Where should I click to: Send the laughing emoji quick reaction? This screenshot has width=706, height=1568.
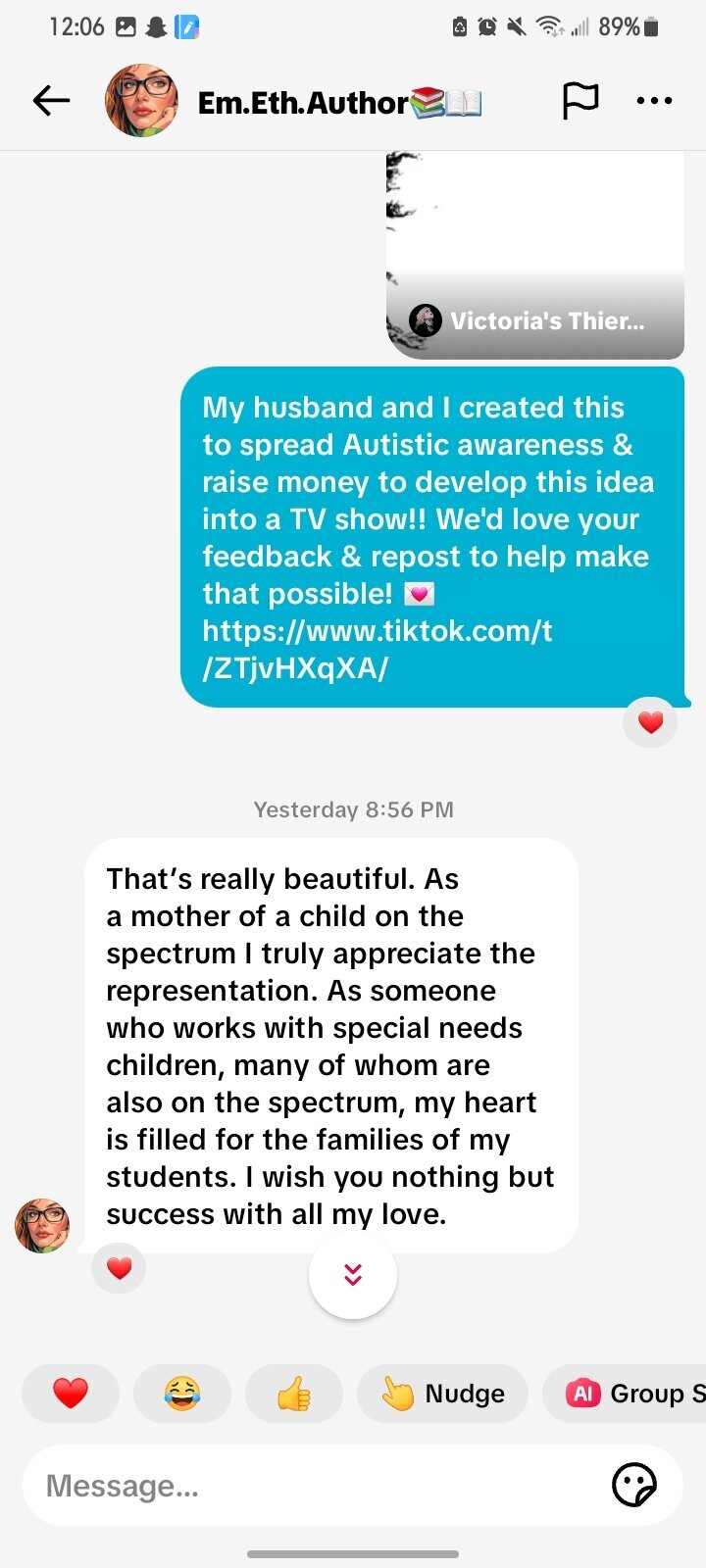[182, 1393]
